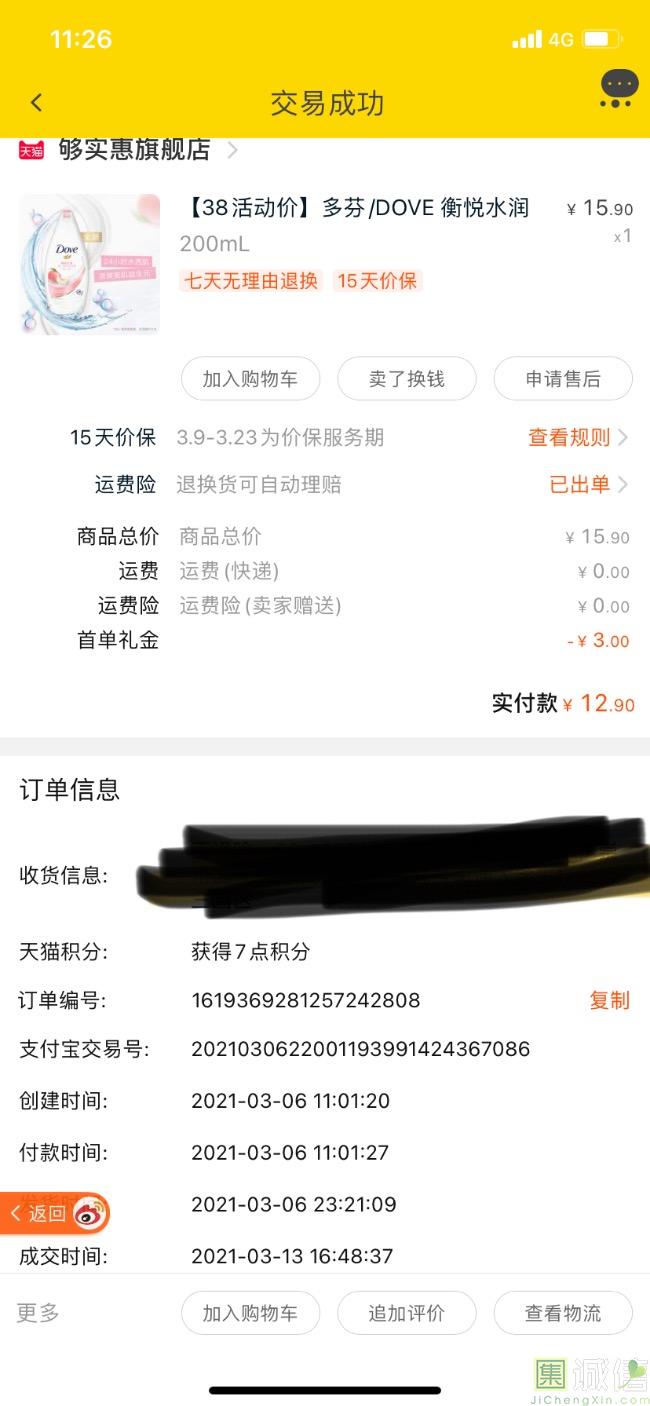
Task: Open the 够实惠旗舰店 store page
Action: (135, 150)
